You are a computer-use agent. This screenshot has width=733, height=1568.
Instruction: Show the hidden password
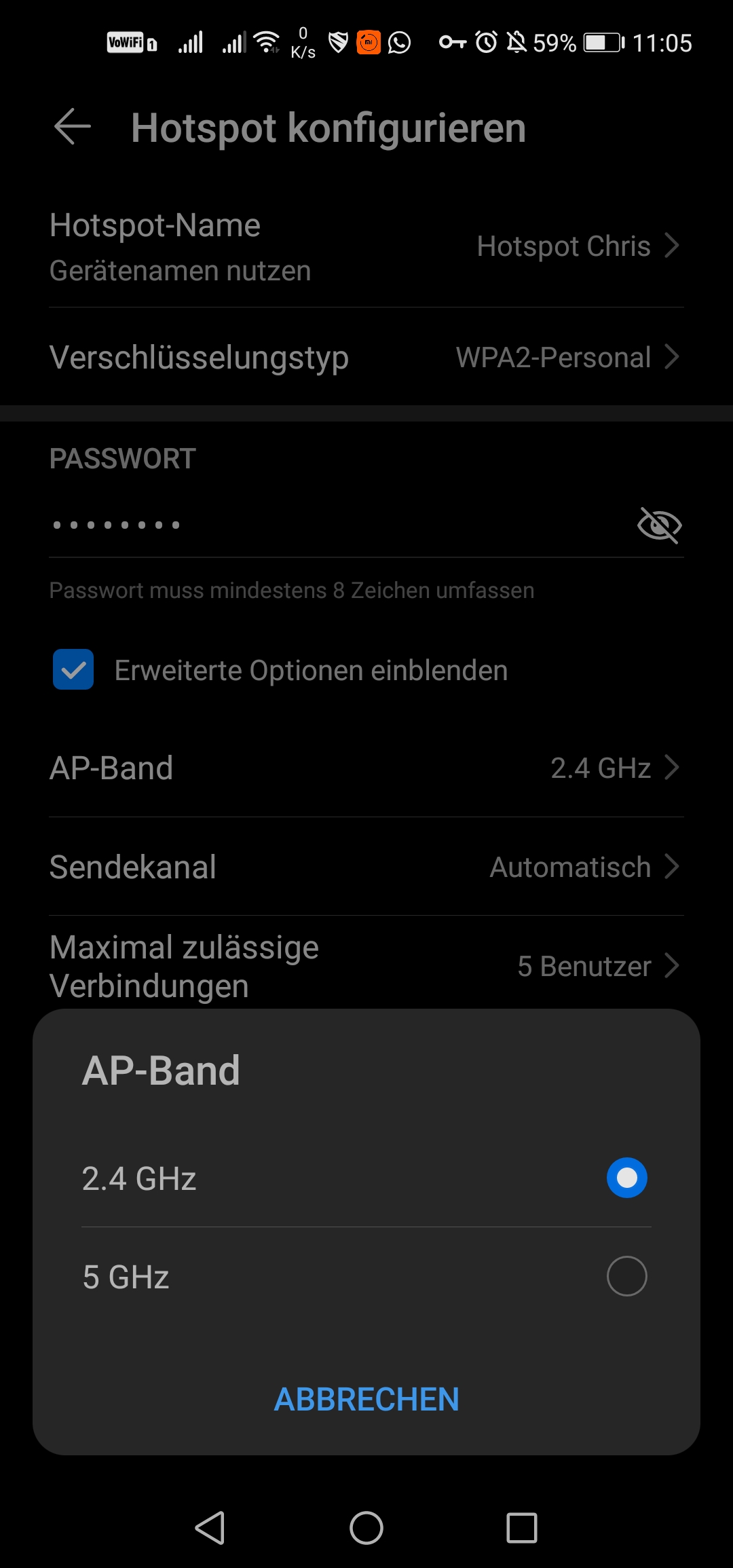pos(659,525)
